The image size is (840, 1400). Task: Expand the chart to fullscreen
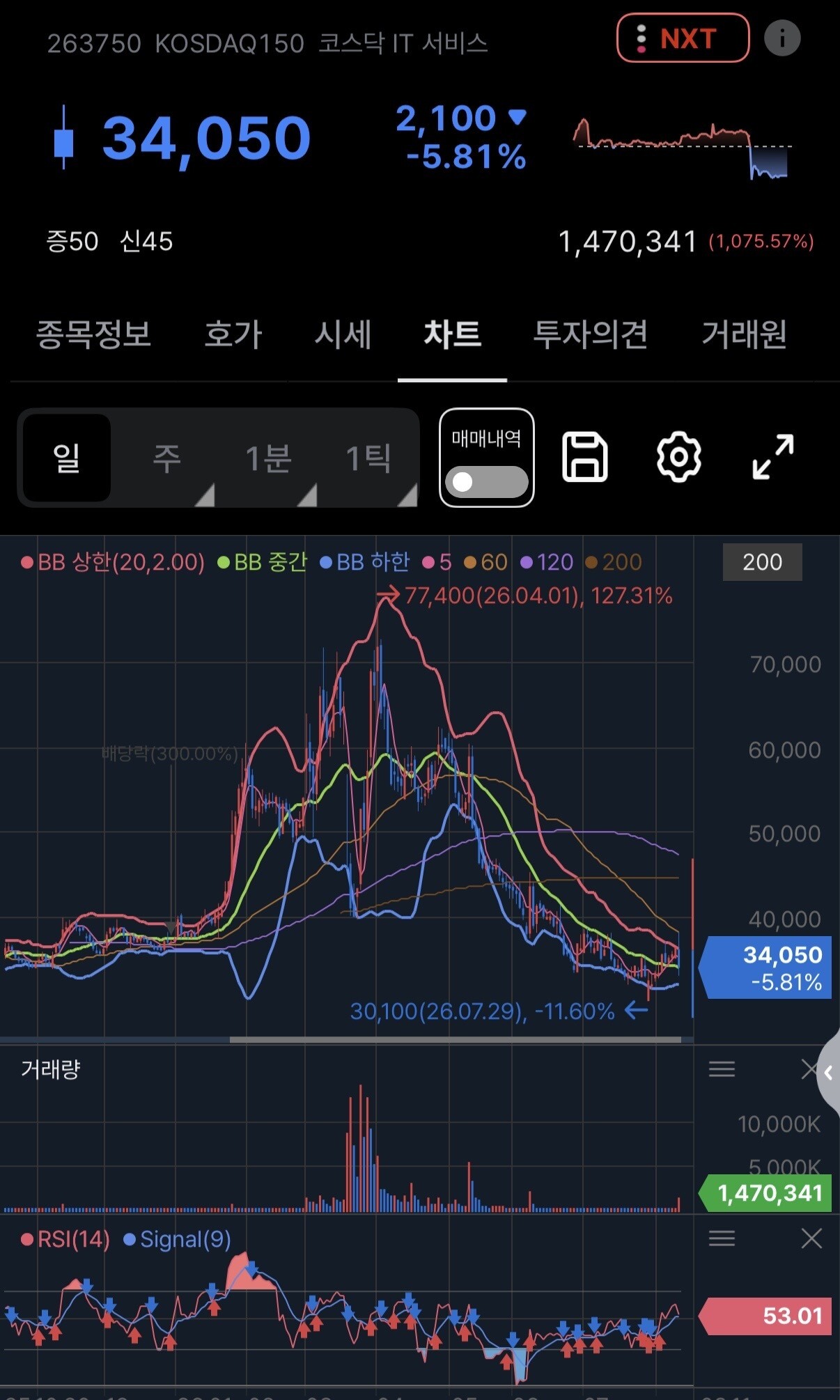click(773, 457)
